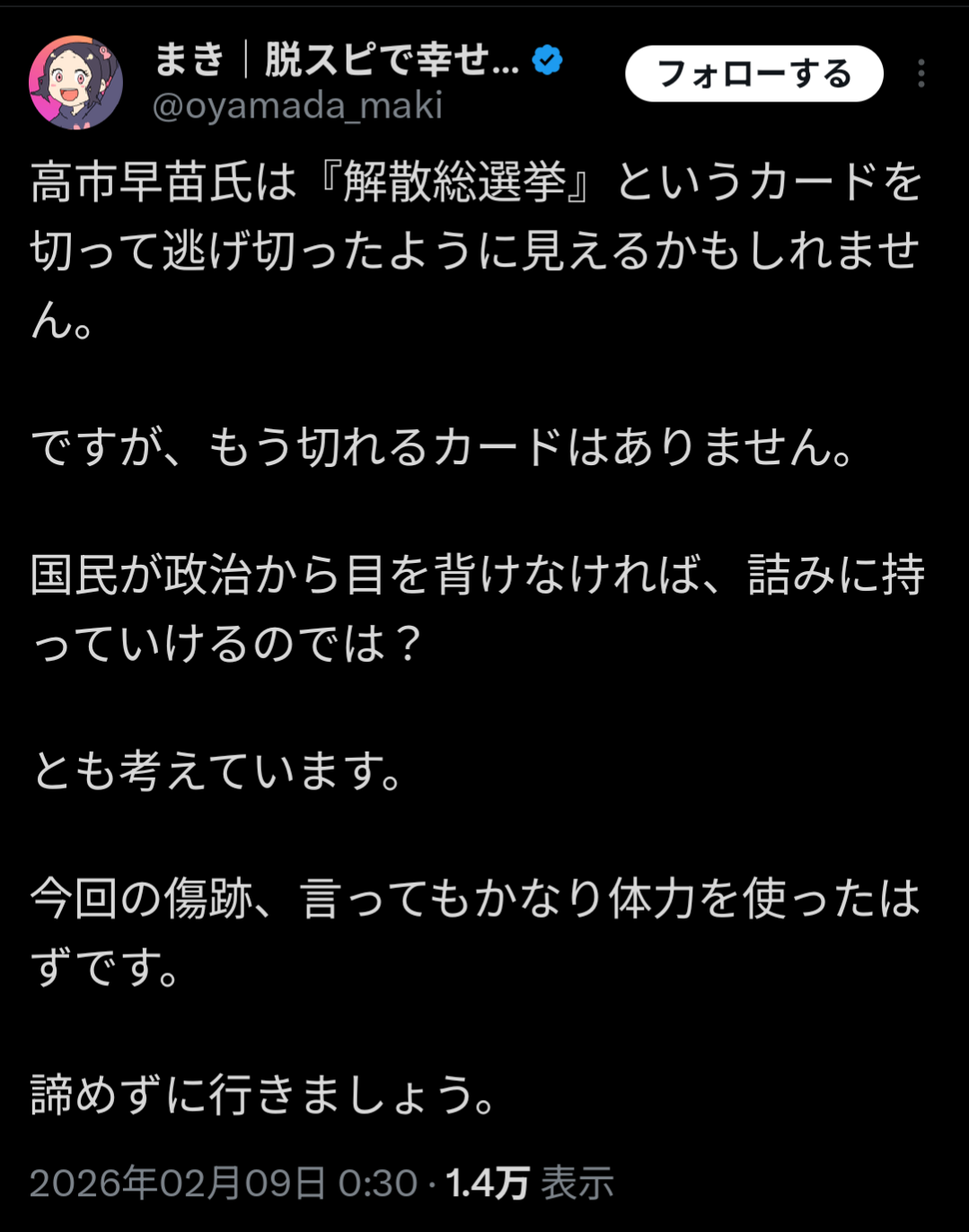The height and width of the screenshot is (1232, 969).
Task: Open the post timestamp 2026年02月09日 0:30
Action: point(224,1183)
